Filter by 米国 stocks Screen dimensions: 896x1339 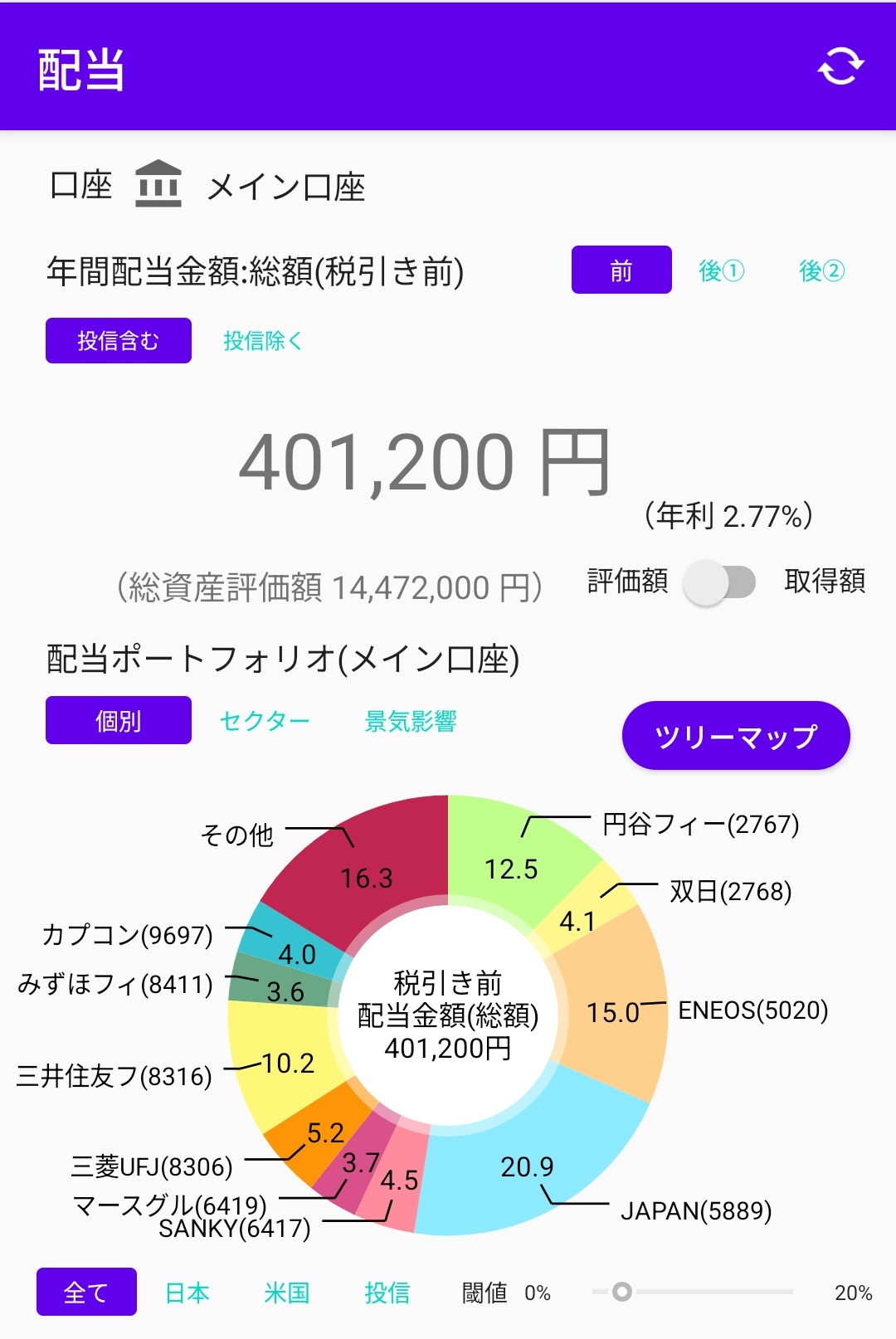[x=287, y=1292]
